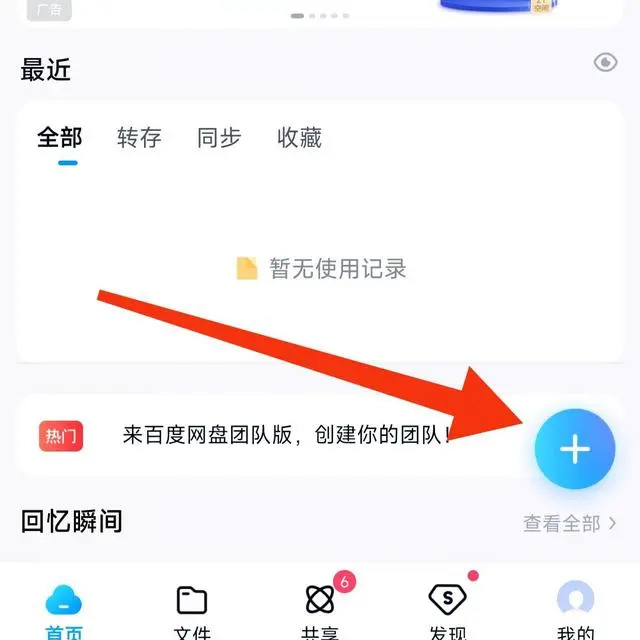Tap the blue plus floating button
This screenshot has height=640, width=640.
[x=574, y=449]
